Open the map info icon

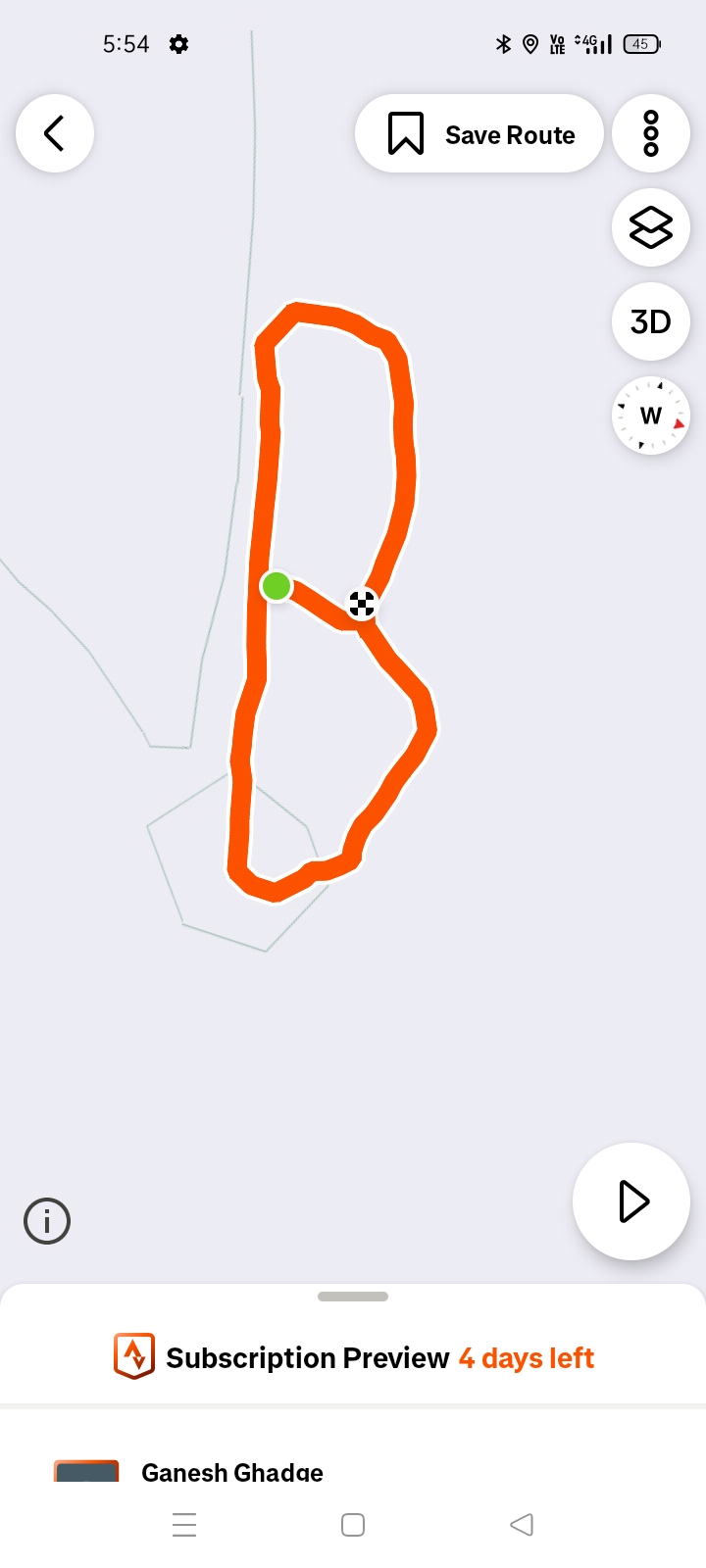point(47,1221)
